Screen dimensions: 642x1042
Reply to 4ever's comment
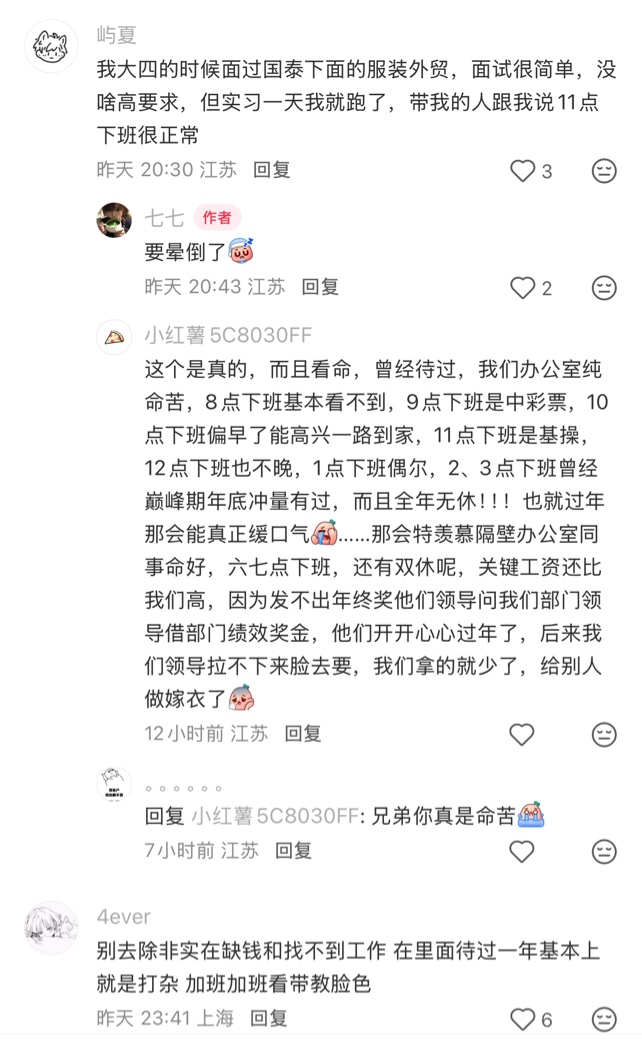pos(268,1019)
